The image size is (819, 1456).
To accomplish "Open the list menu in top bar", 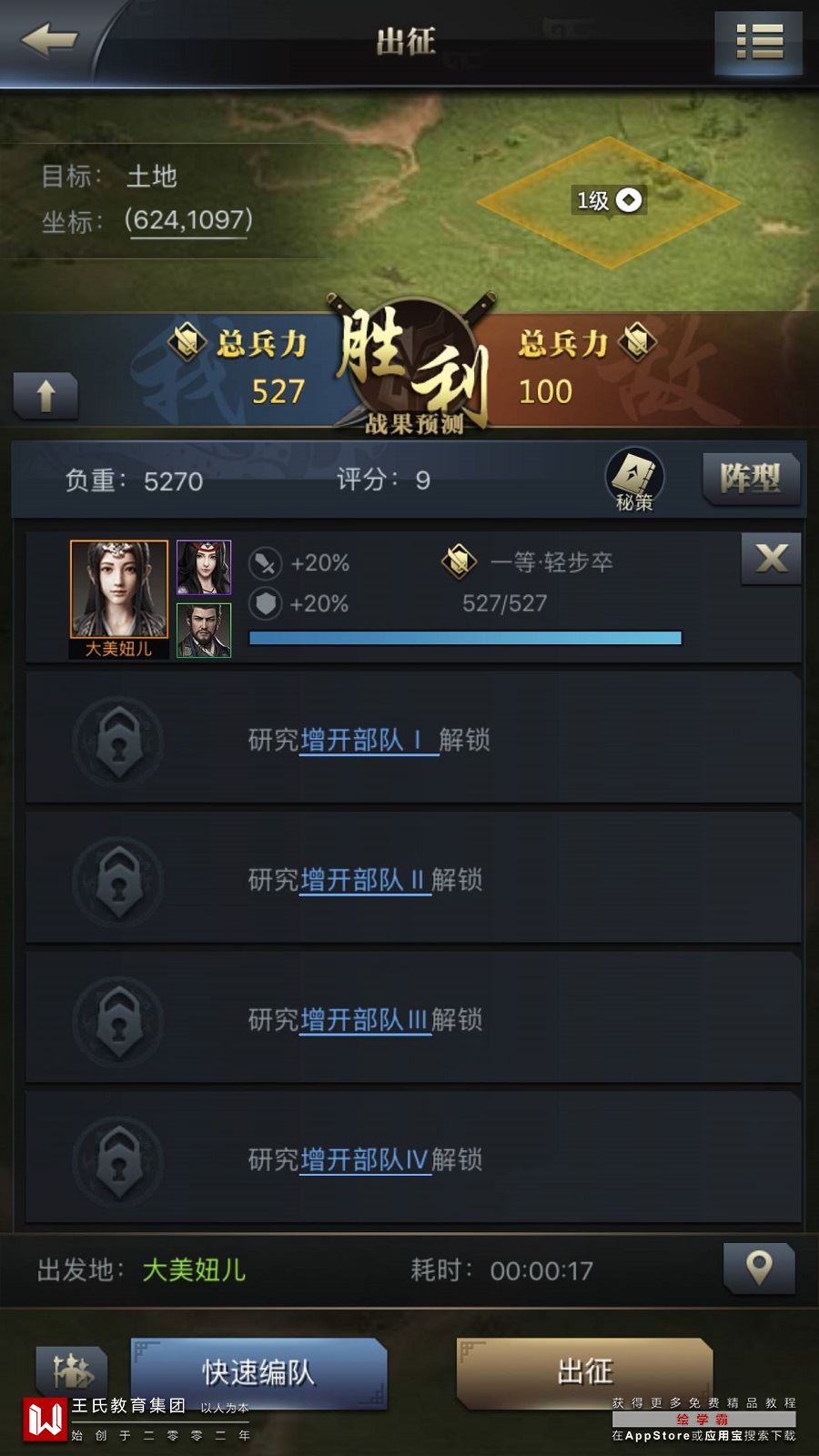I will click(x=758, y=41).
